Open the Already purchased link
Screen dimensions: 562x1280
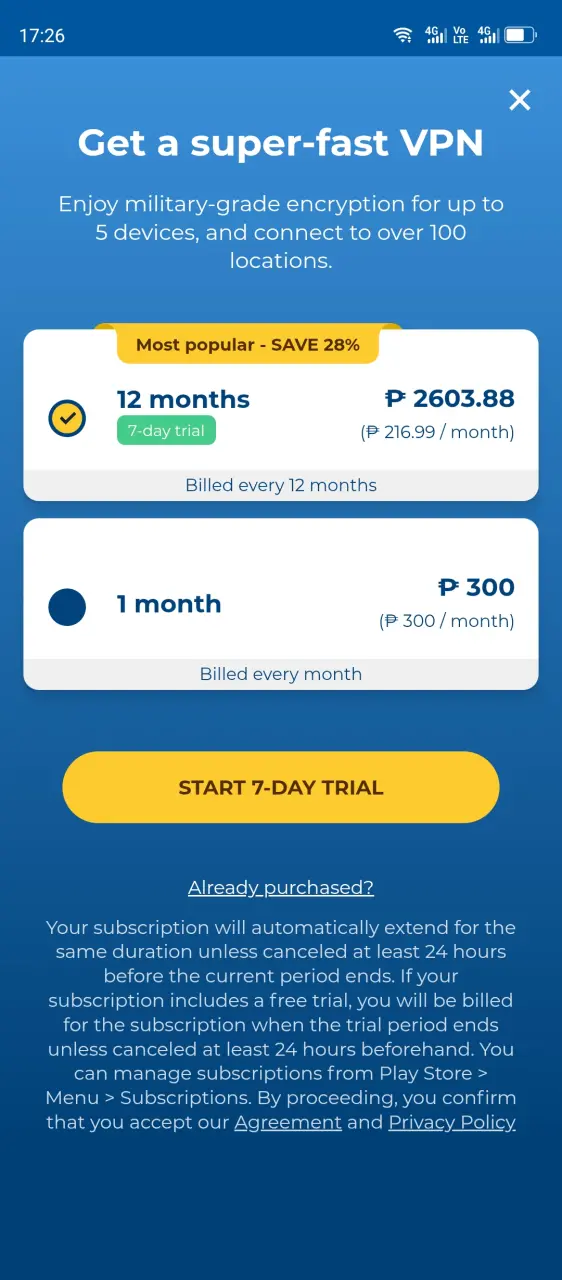(x=281, y=888)
